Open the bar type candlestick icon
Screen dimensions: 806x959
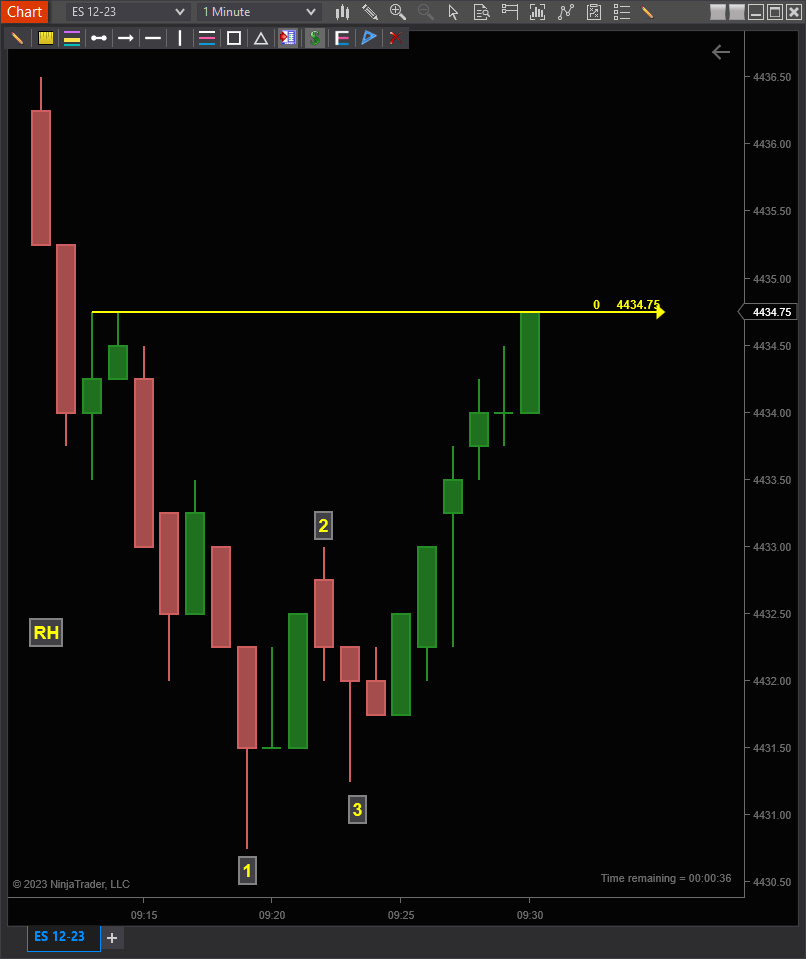pos(342,12)
